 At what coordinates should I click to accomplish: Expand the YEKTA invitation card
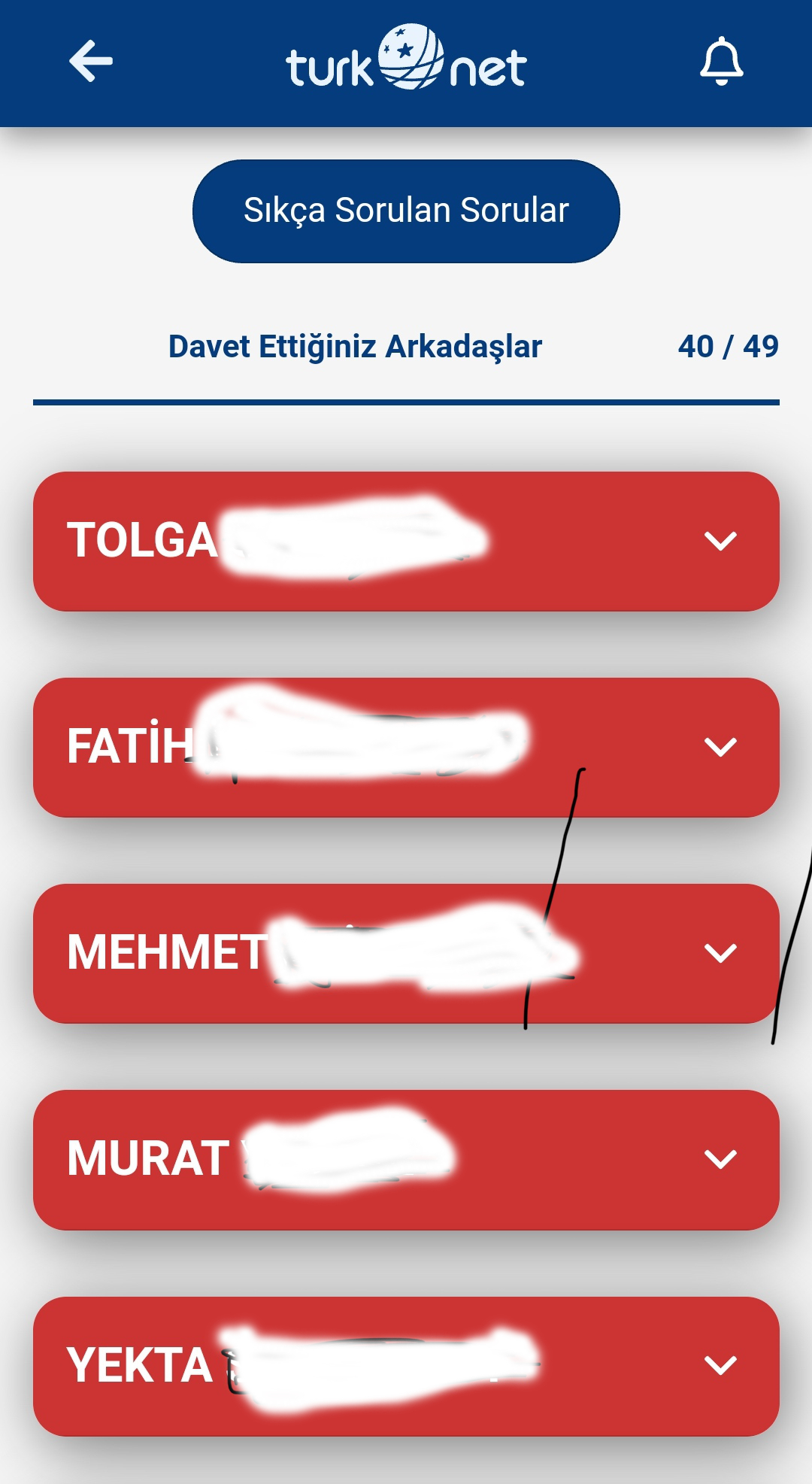(x=406, y=1366)
